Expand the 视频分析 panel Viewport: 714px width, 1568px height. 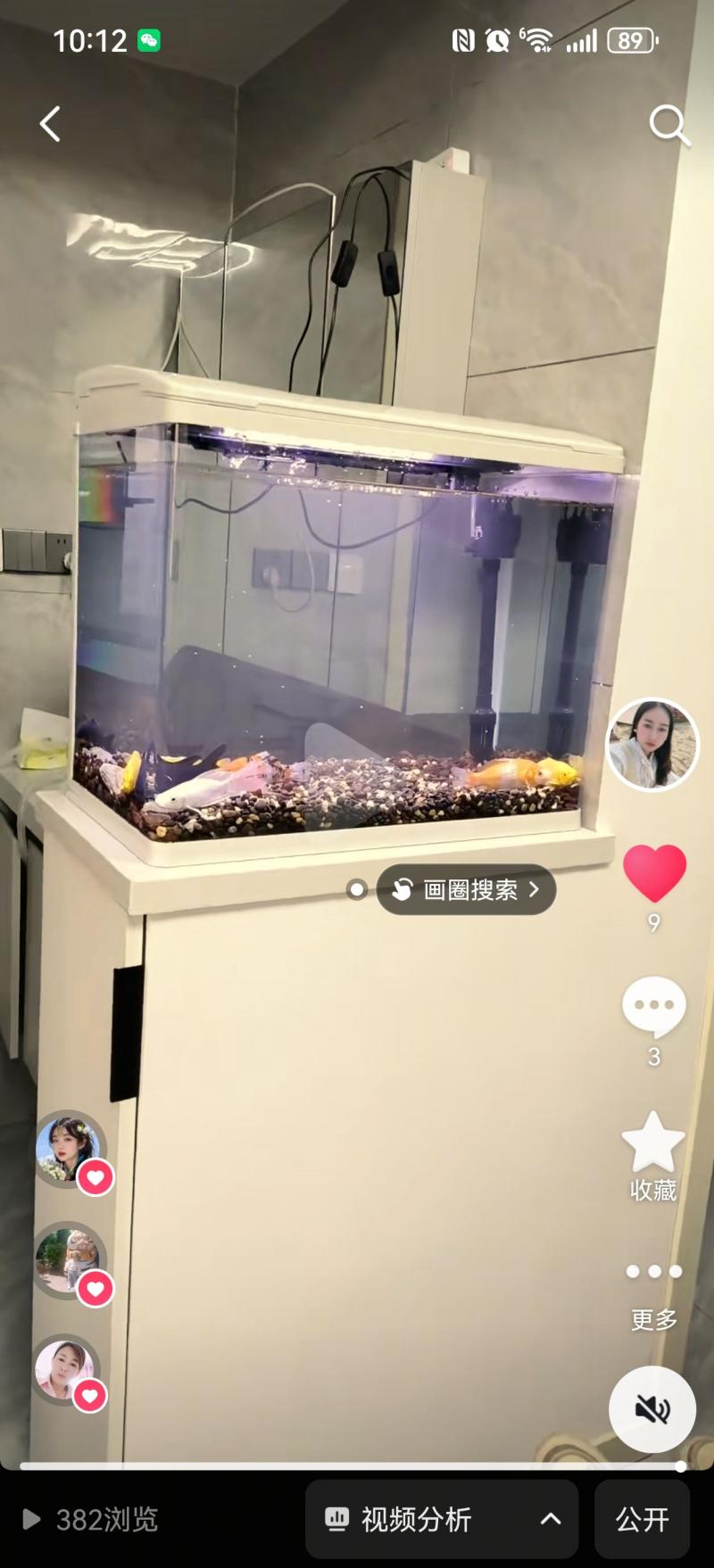click(x=442, y=1519)
